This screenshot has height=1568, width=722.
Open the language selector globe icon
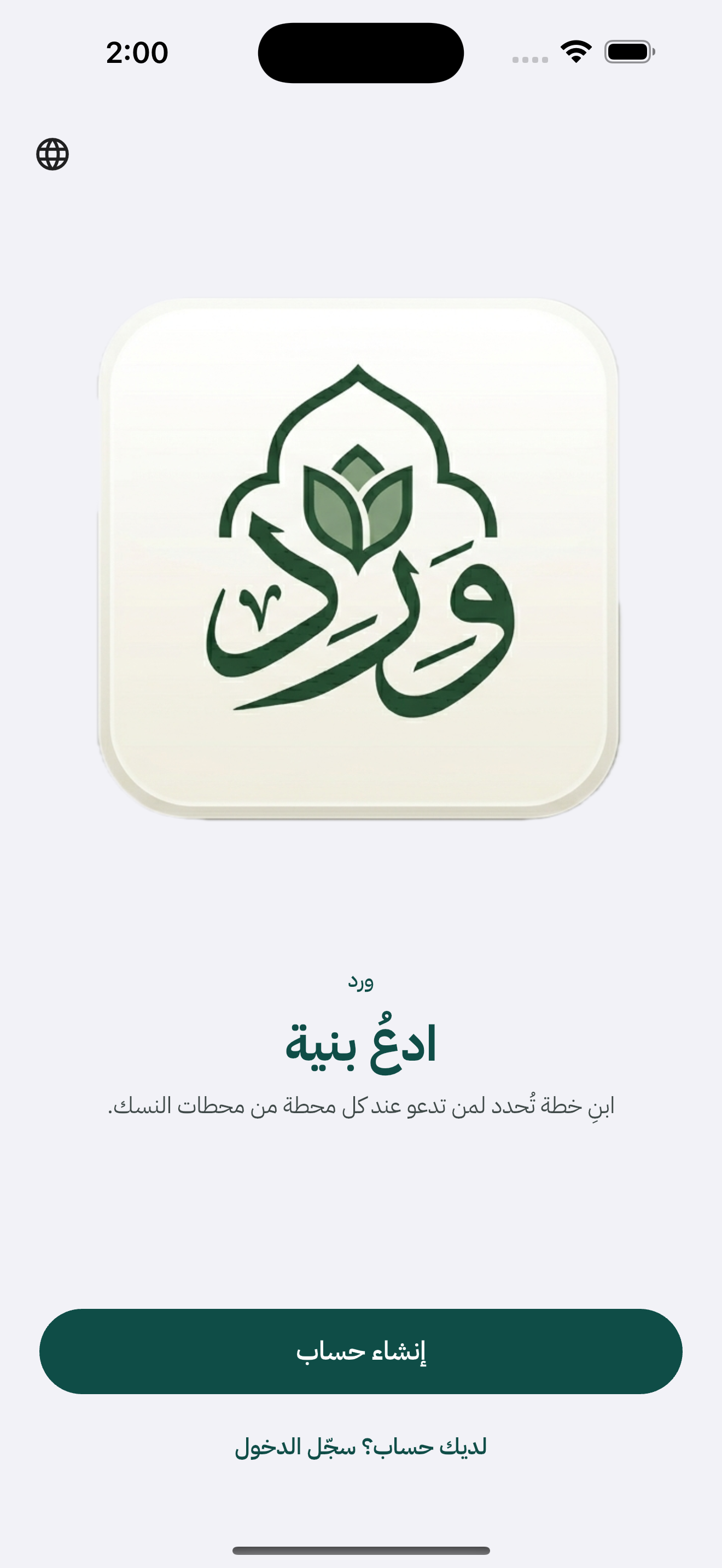52,154
